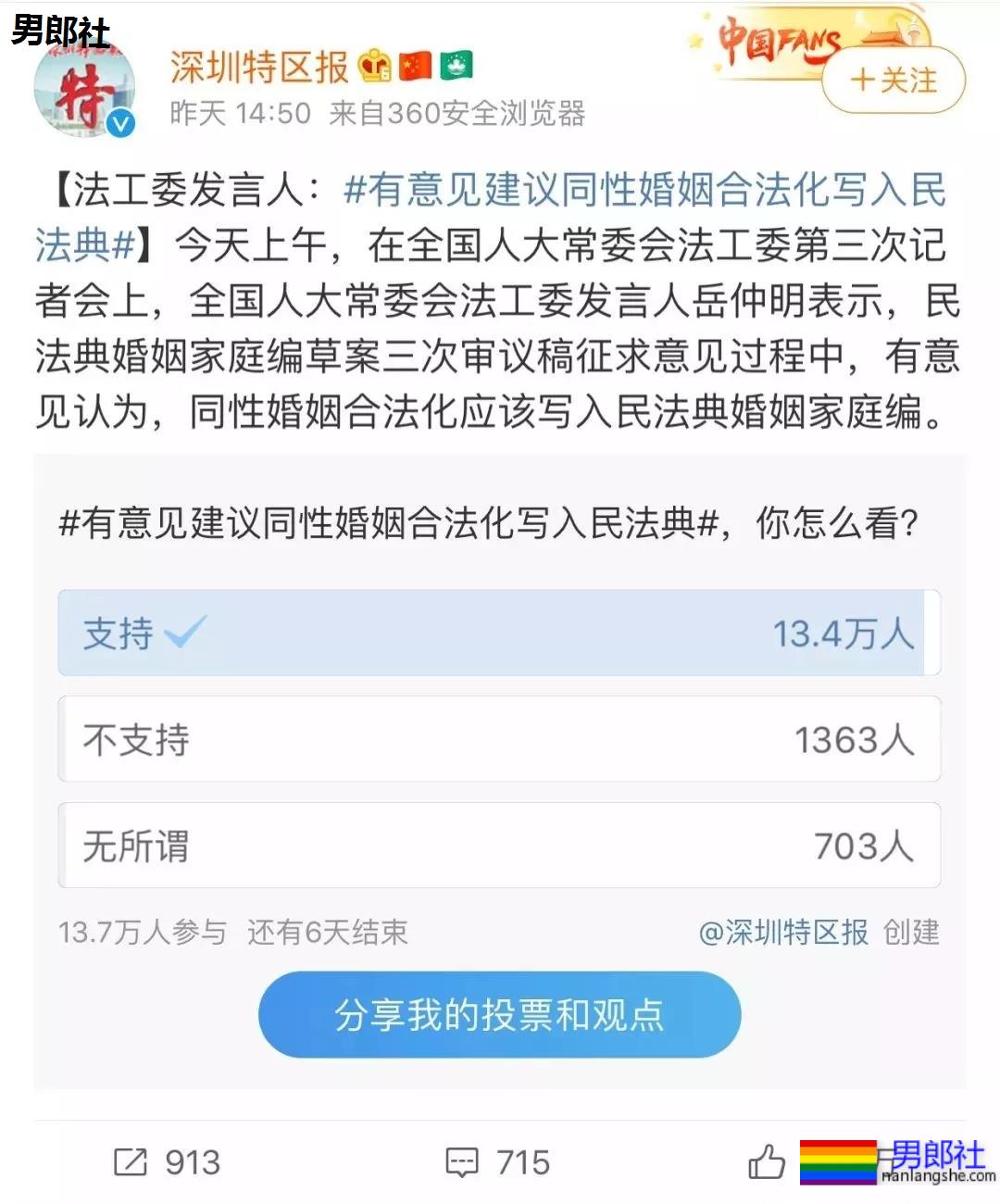Select the 无所谓 poll option
The image size is (1000, 1204).
[x=500, y=845]
